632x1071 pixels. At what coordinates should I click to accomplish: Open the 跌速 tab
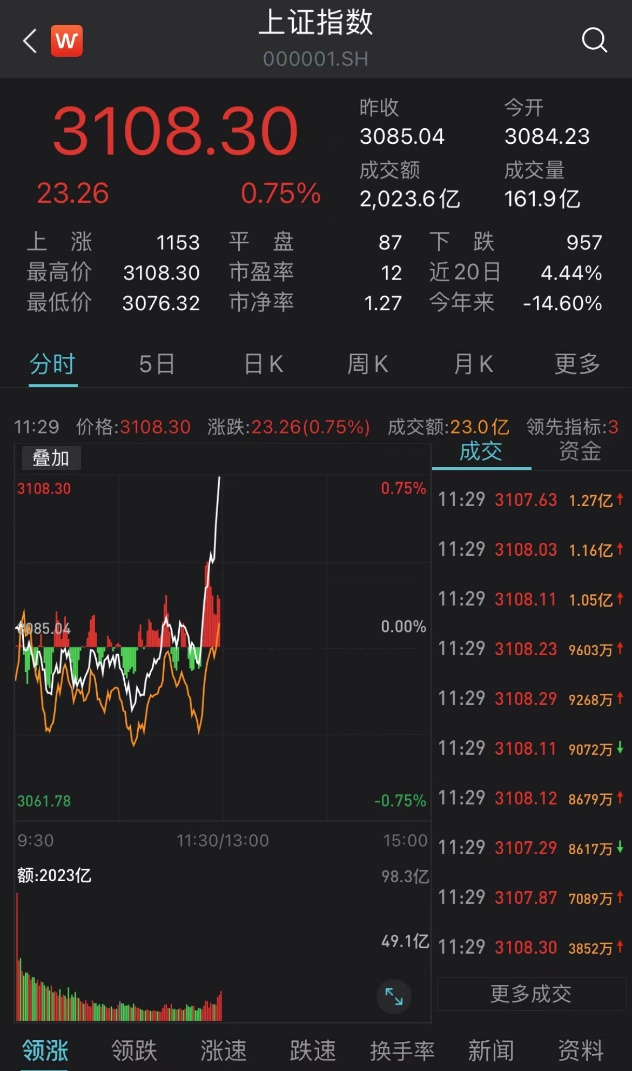[x=312, y=1051]
